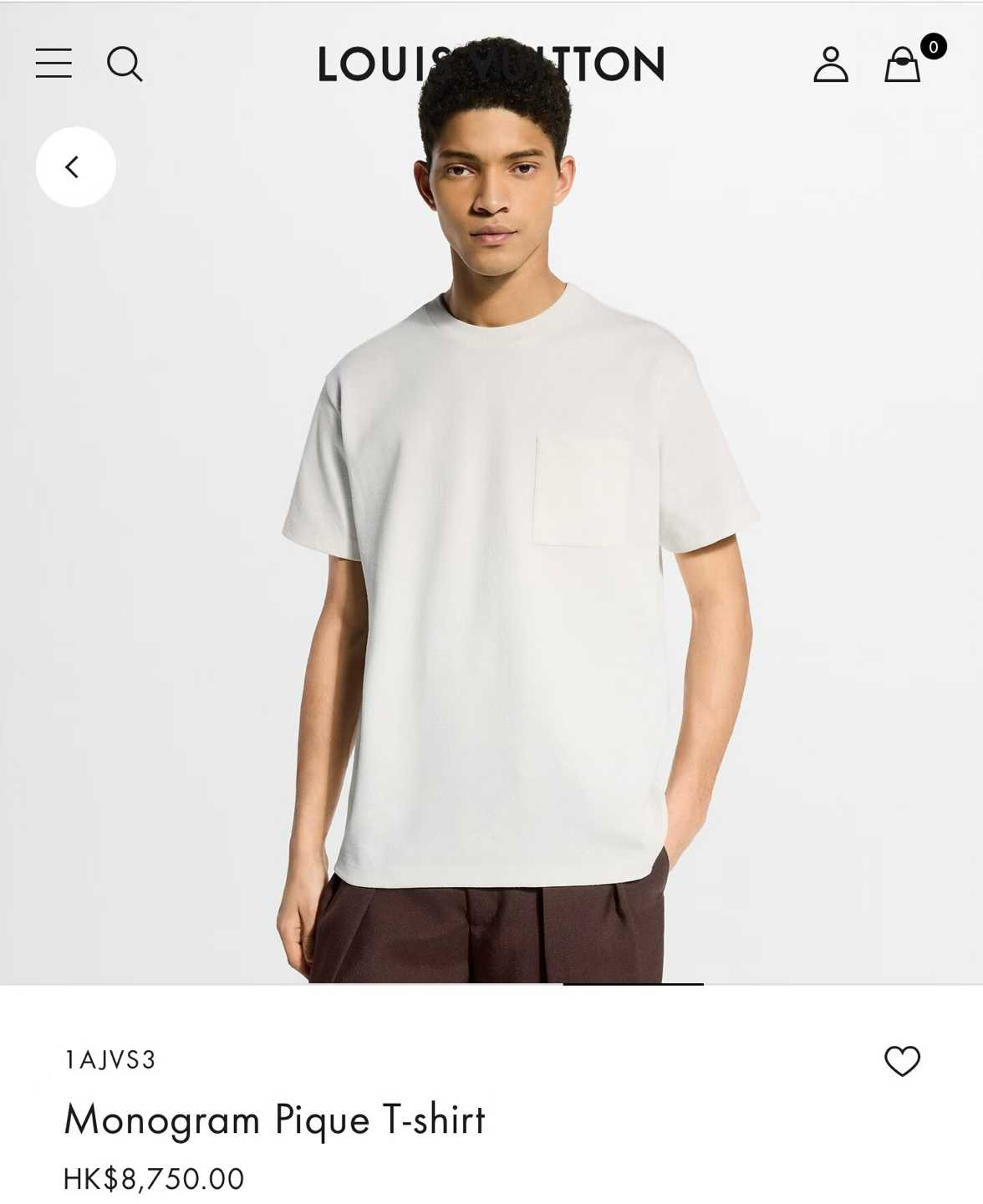Open the T-shirt product photo
Image resolution: width=983 pixels, height=1204 pixels.
[x=502, y=585]
